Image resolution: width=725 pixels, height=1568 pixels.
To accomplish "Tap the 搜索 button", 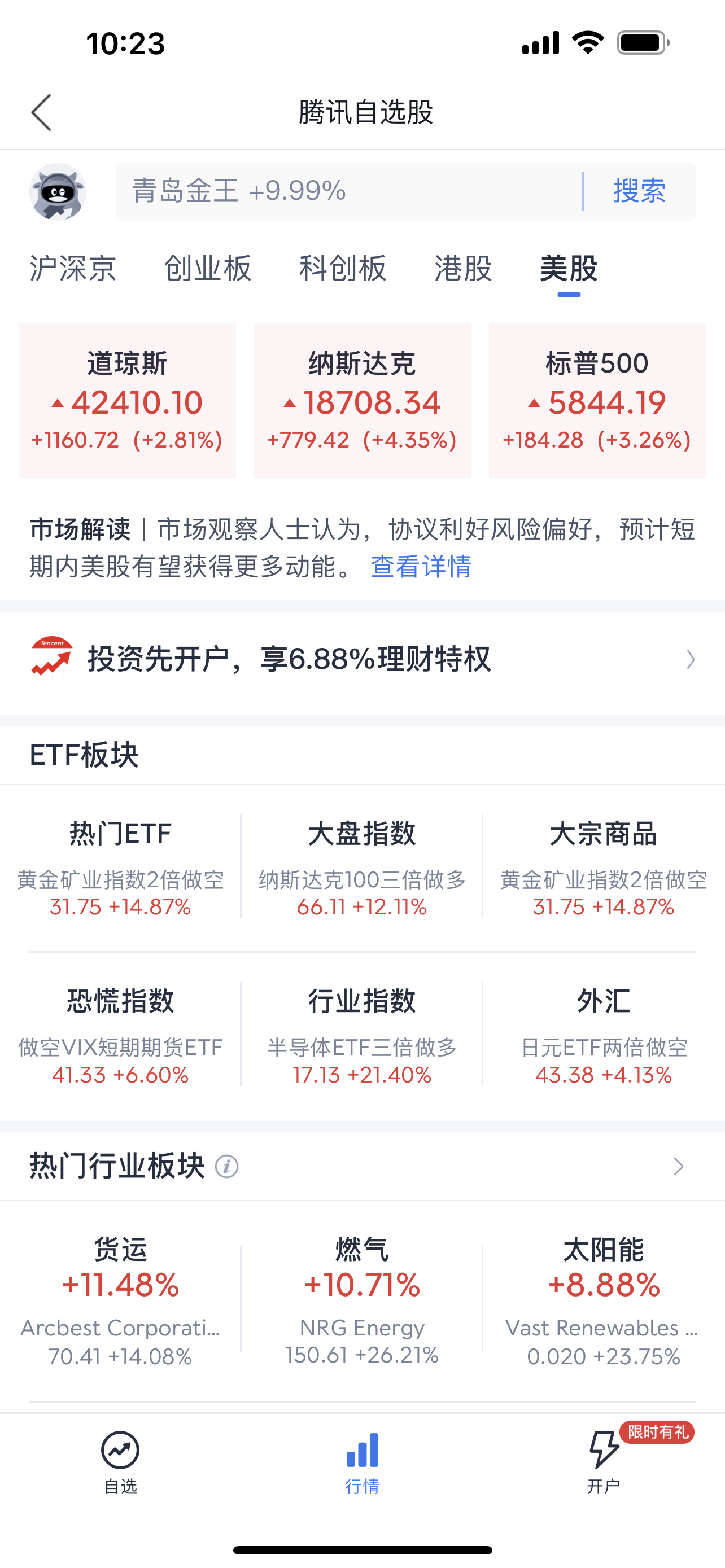I will point(639,191).
